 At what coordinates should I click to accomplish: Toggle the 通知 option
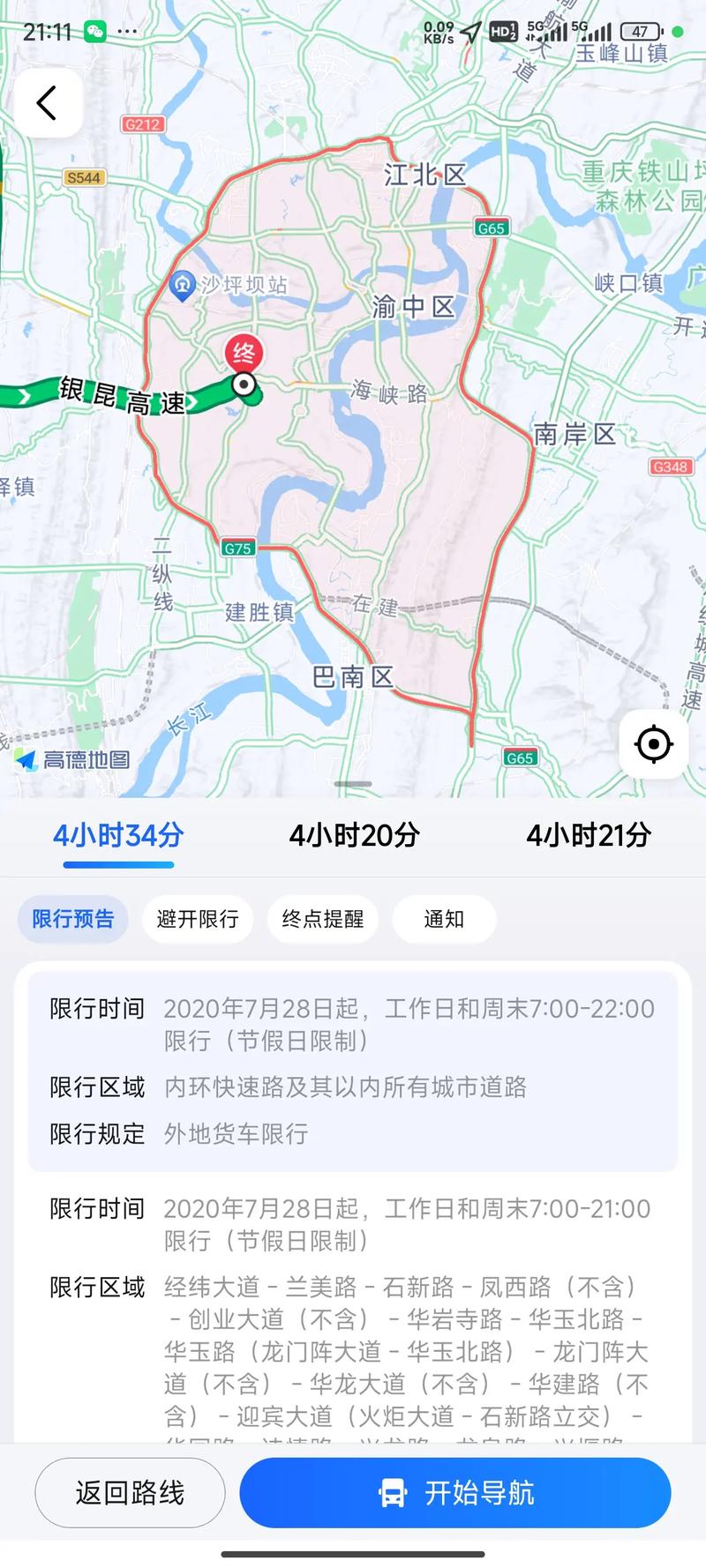point(444,919)
